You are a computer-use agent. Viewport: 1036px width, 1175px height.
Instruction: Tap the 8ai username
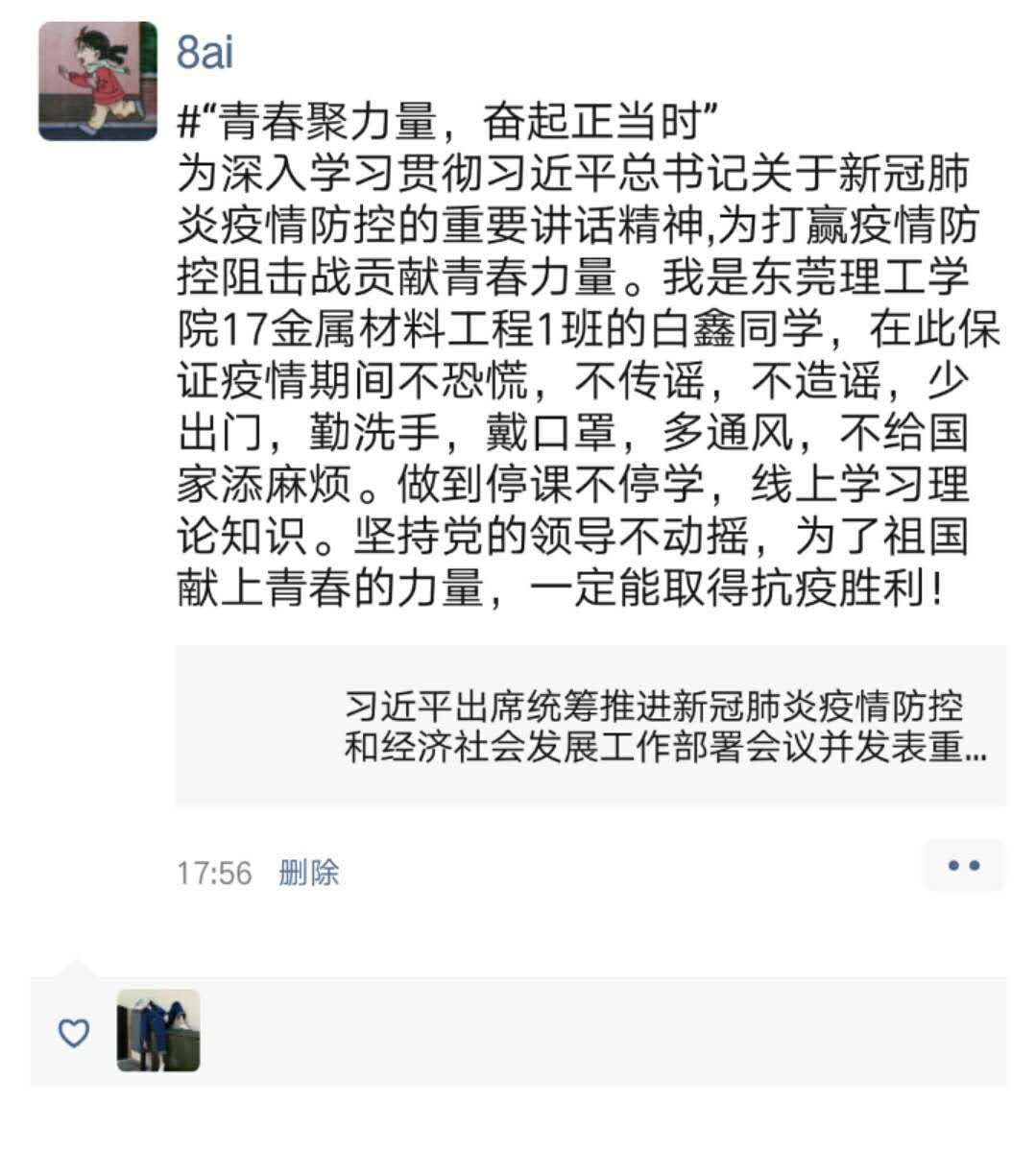coord(205,52)
